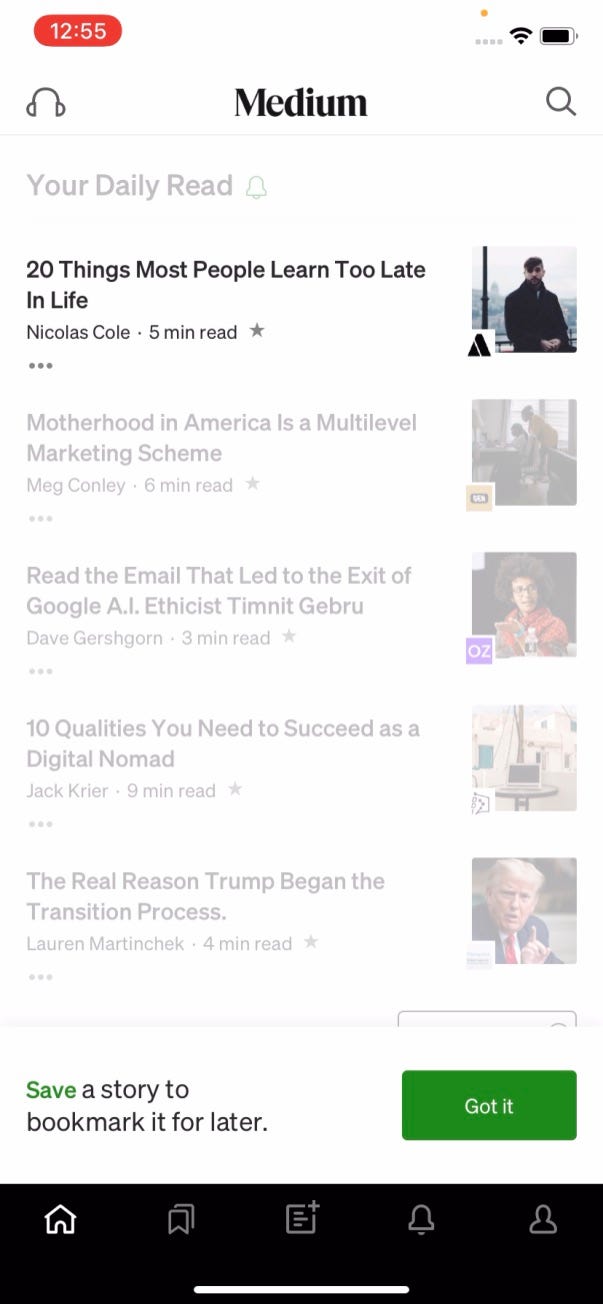Image resolution: width=603 pixels, height=1304 pixels.
Task: Open search with the magnifier icon
Action: 561,102
